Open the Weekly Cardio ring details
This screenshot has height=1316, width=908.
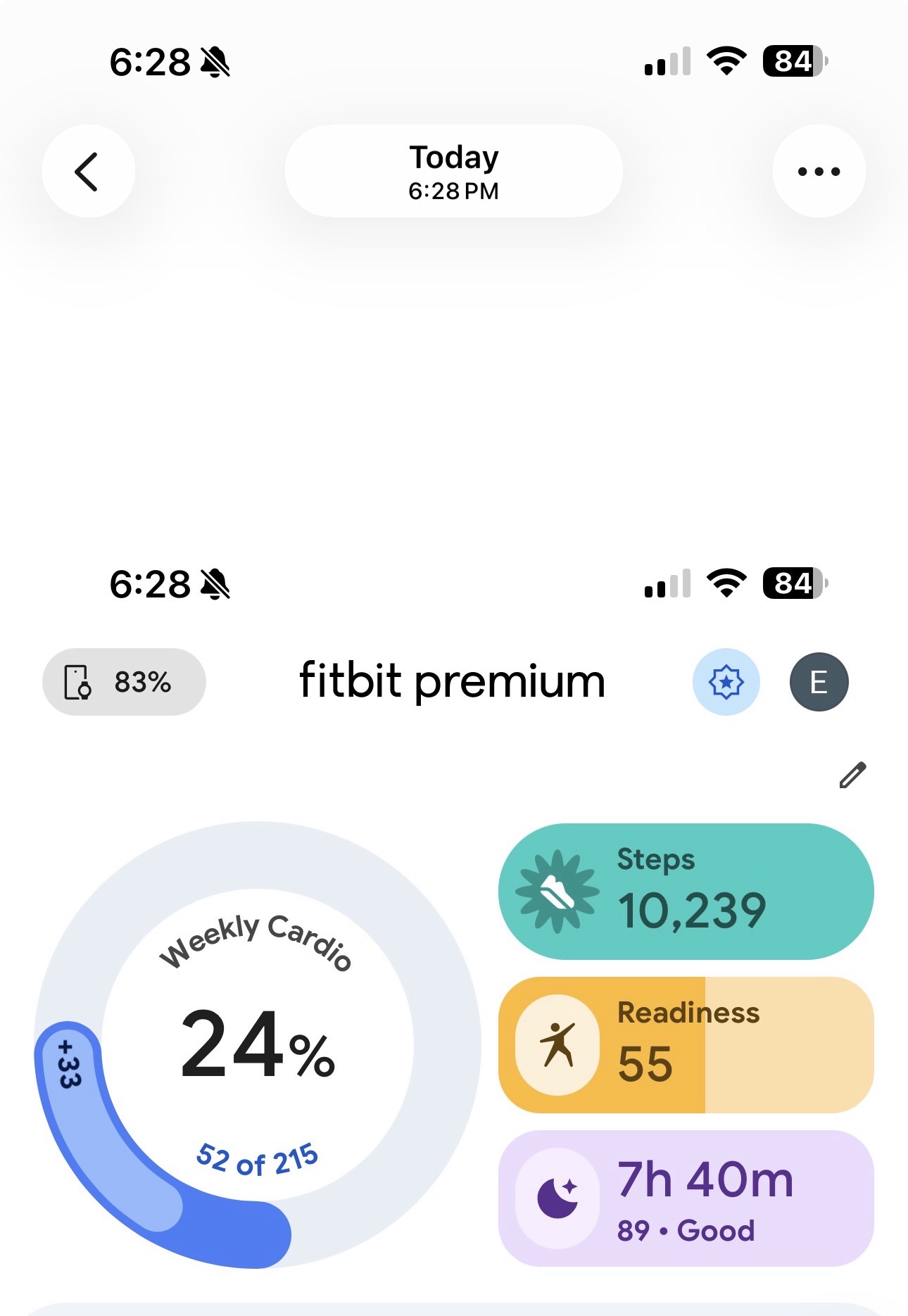(258, 1045)
